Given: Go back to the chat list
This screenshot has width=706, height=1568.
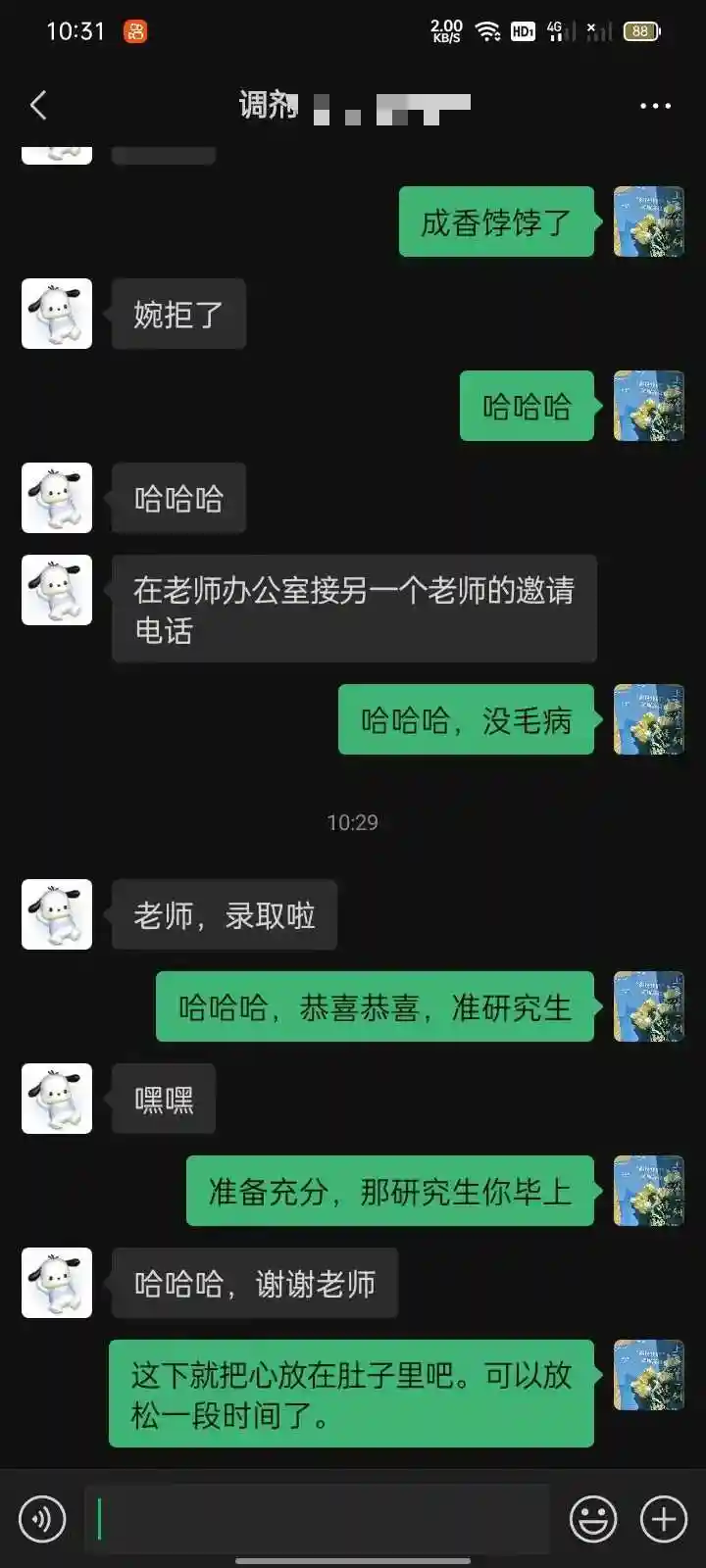Looking at the screenshot, I should point(39,105).
